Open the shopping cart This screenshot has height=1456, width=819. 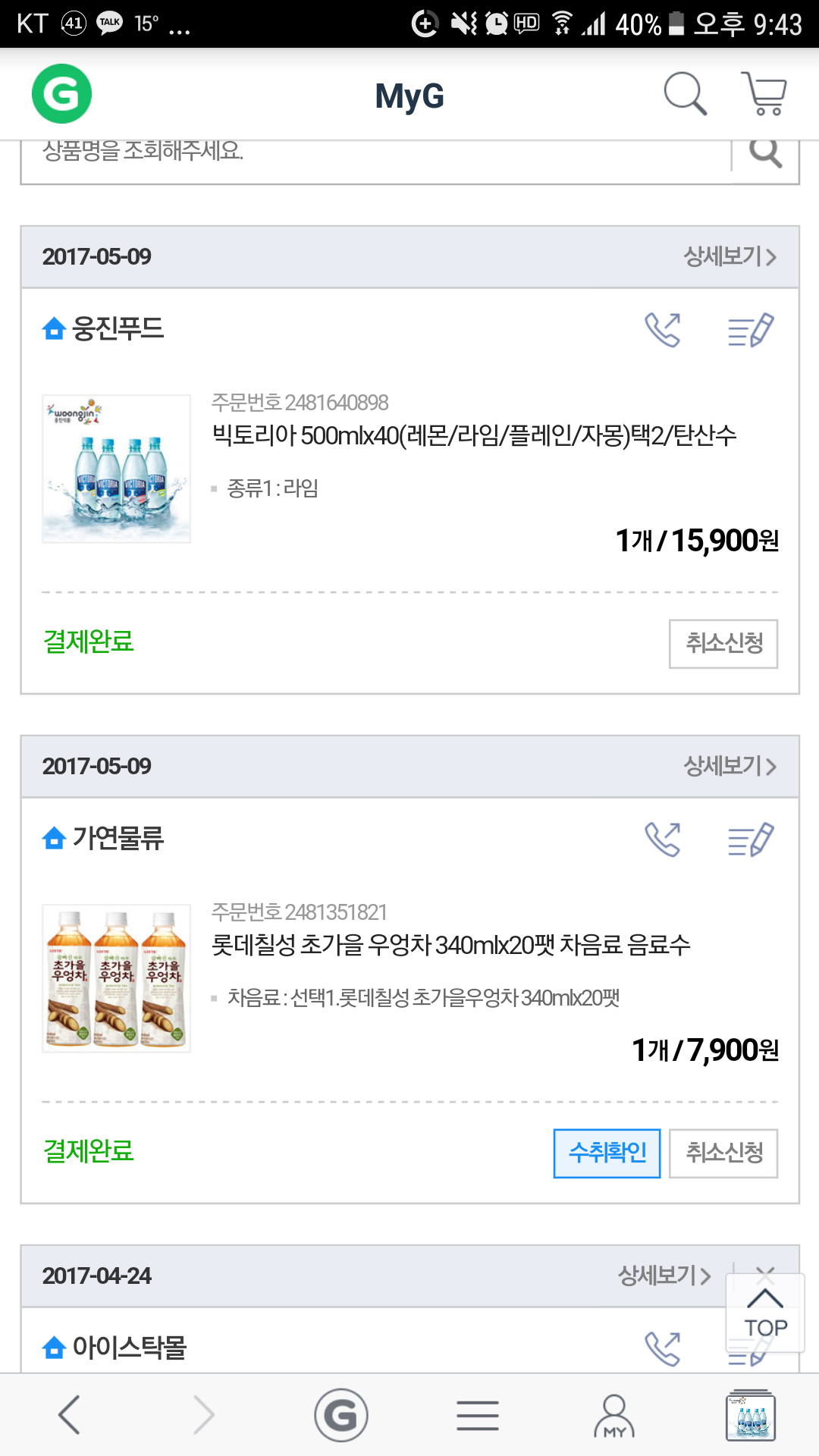[764, 94]
